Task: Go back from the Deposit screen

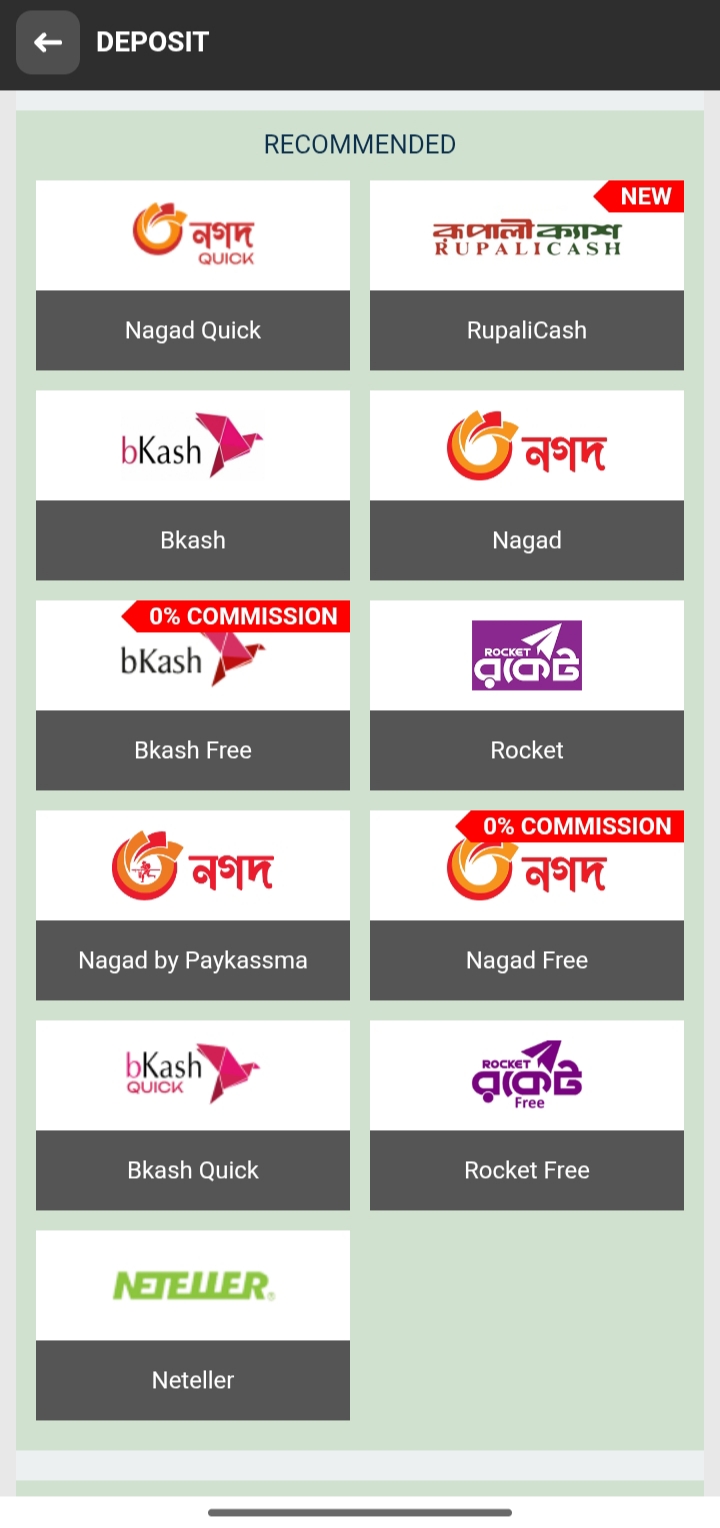Action: 47,42
